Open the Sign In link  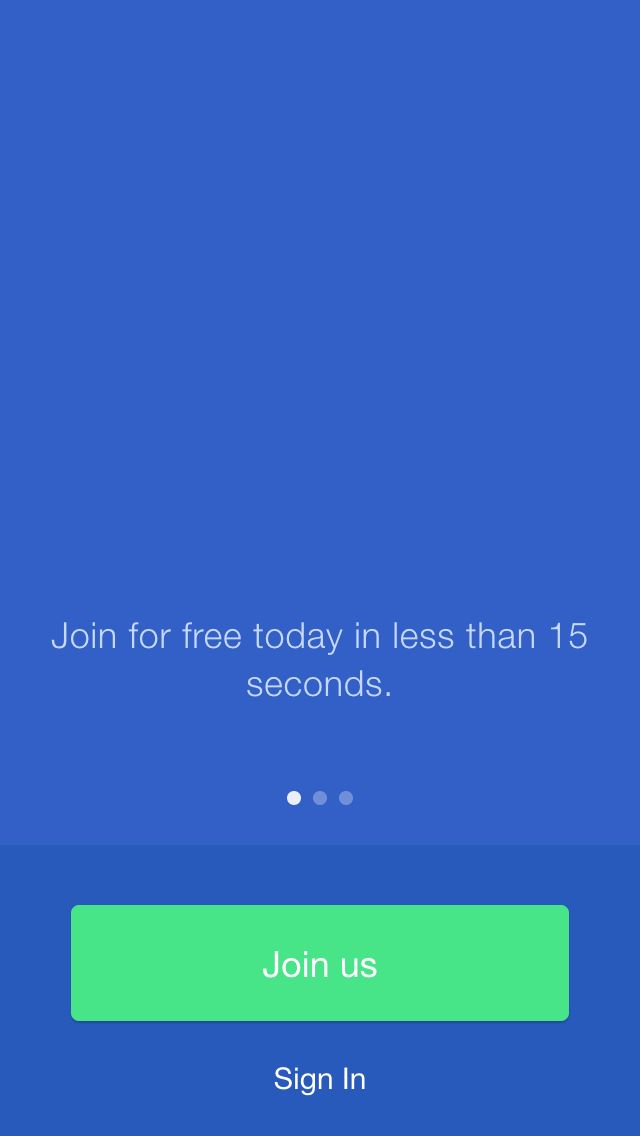(x=320, y=1079)
